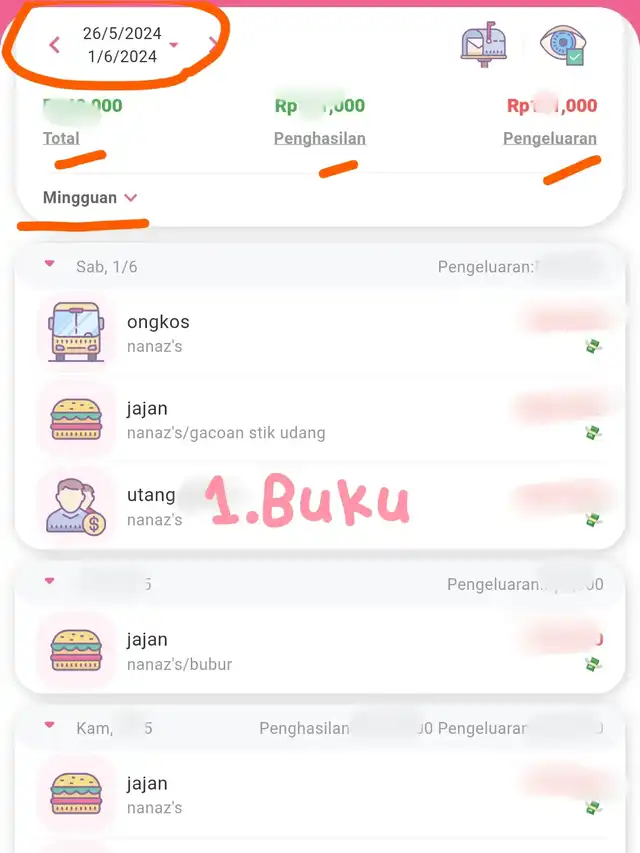The image size is (640, 853).
Task: Open the mailbox icon
Action: point(483,45)
